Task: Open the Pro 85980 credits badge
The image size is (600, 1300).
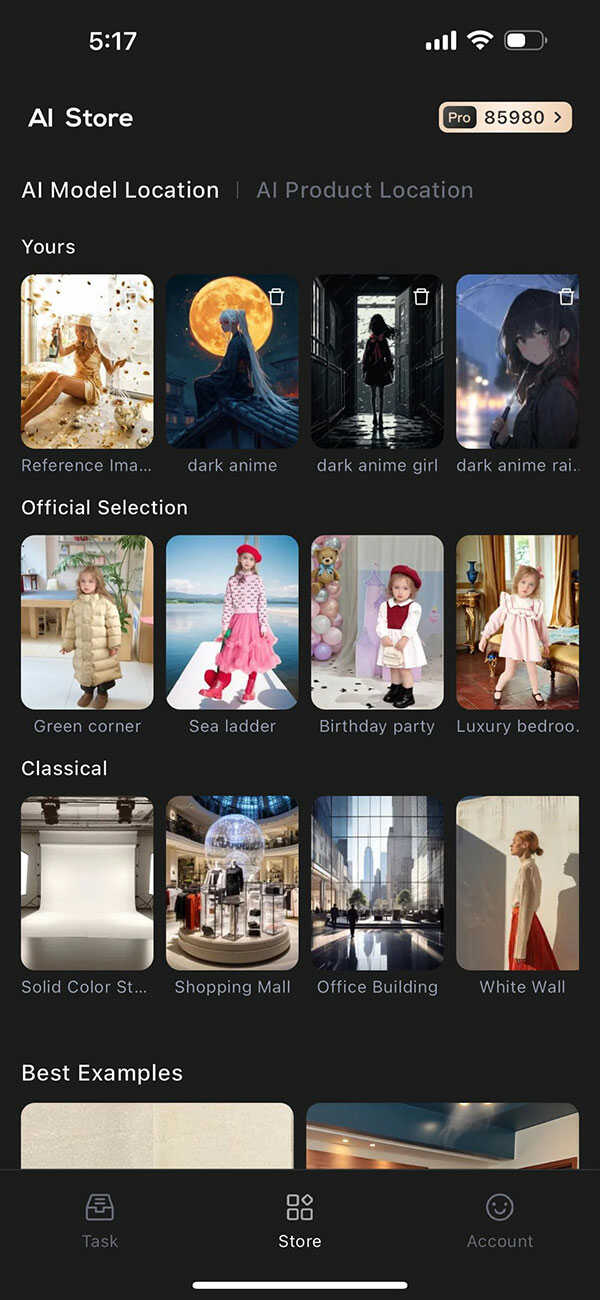Action: pos(505,118)
